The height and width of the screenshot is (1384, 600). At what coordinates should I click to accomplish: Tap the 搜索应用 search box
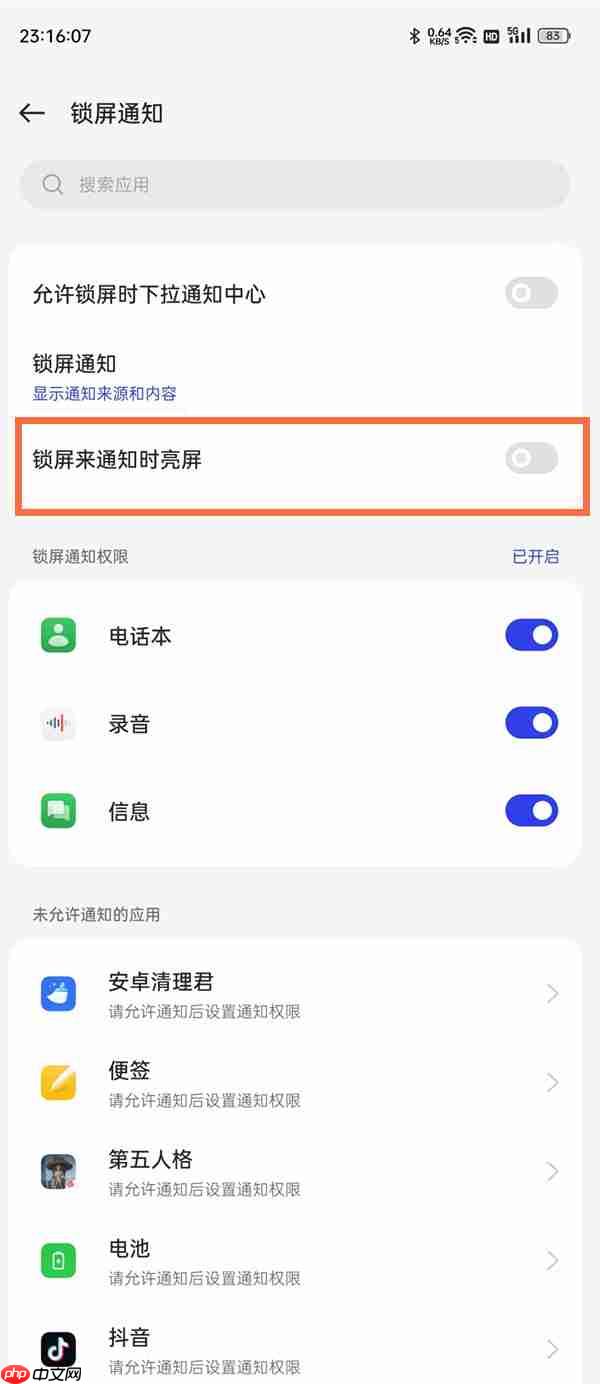[x=295, y=185]
